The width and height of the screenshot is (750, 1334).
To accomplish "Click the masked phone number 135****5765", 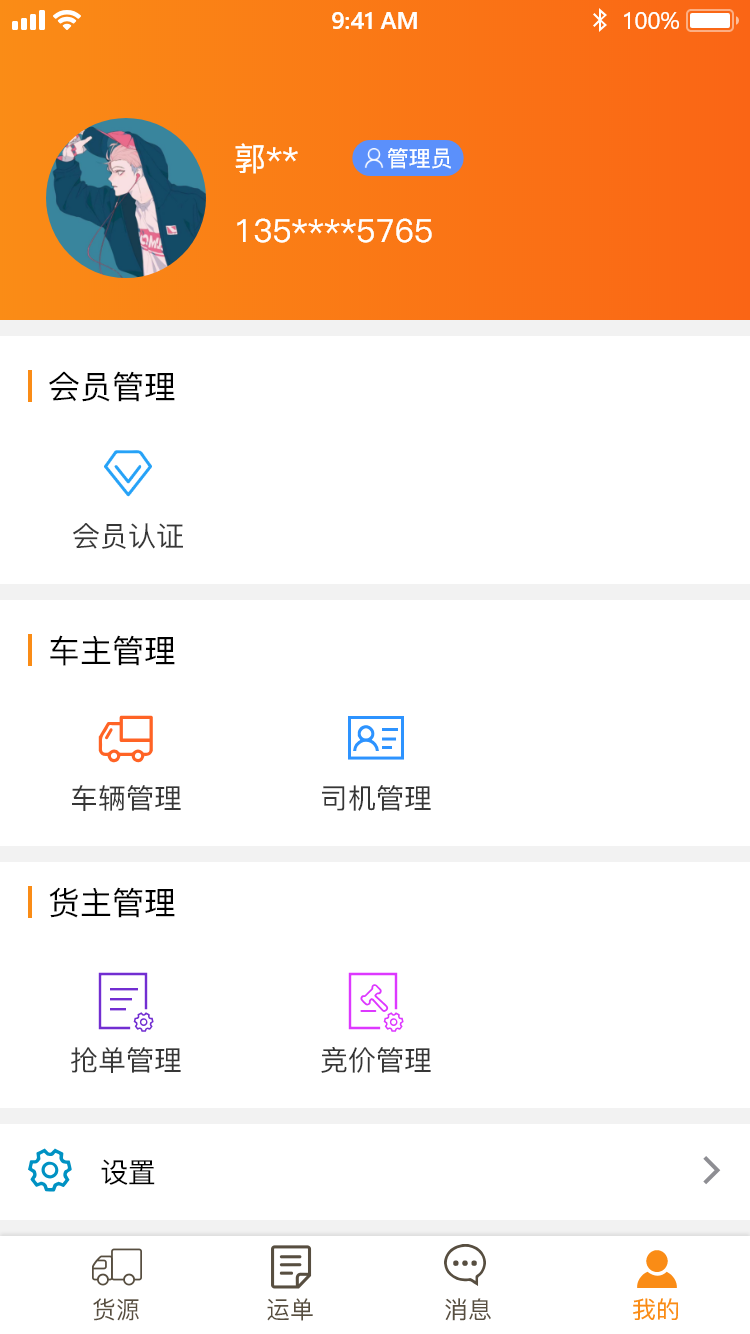I will [x=333, y=231].
